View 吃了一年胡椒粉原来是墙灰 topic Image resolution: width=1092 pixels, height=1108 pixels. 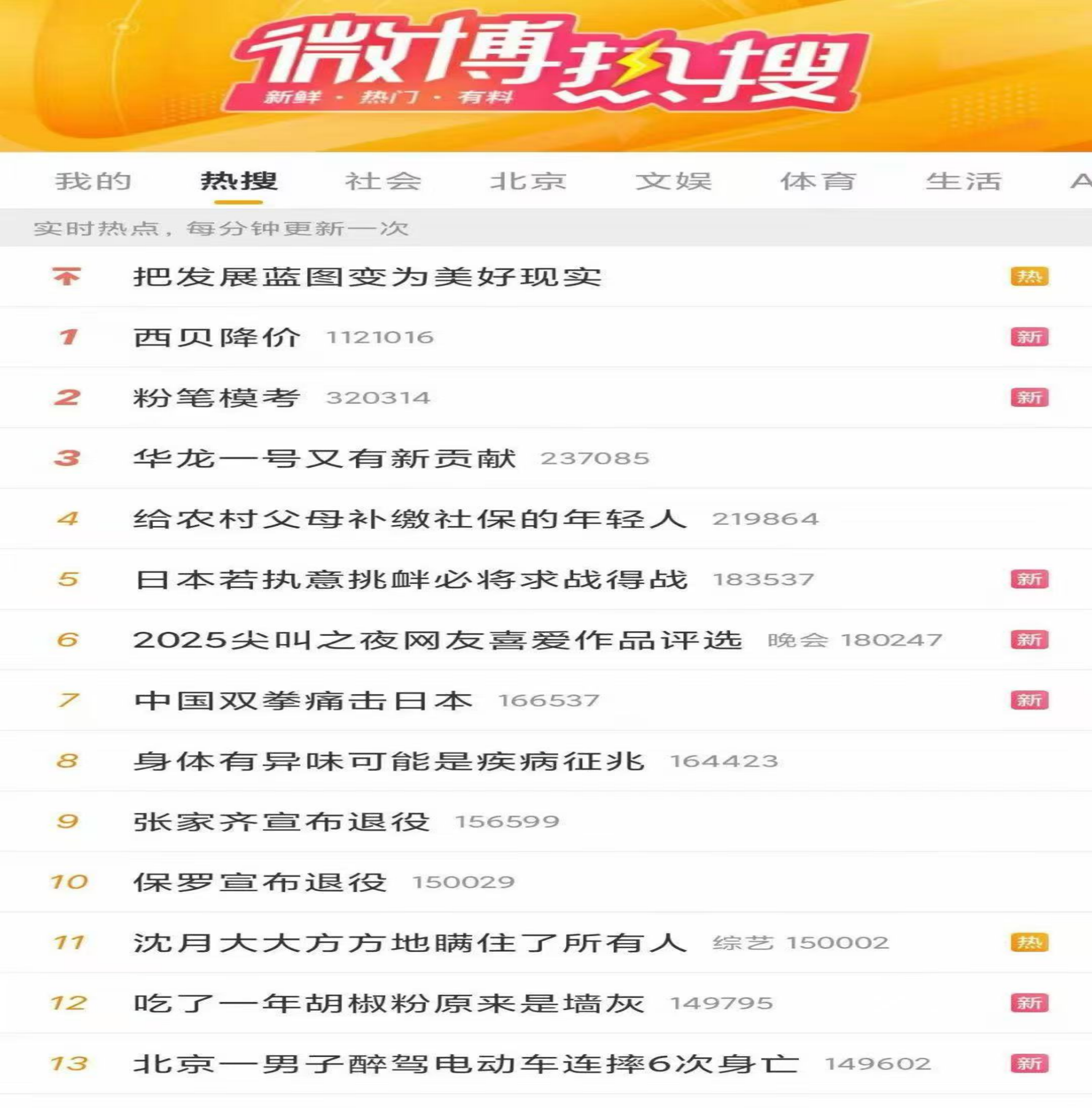click(x=389, y=1003)
